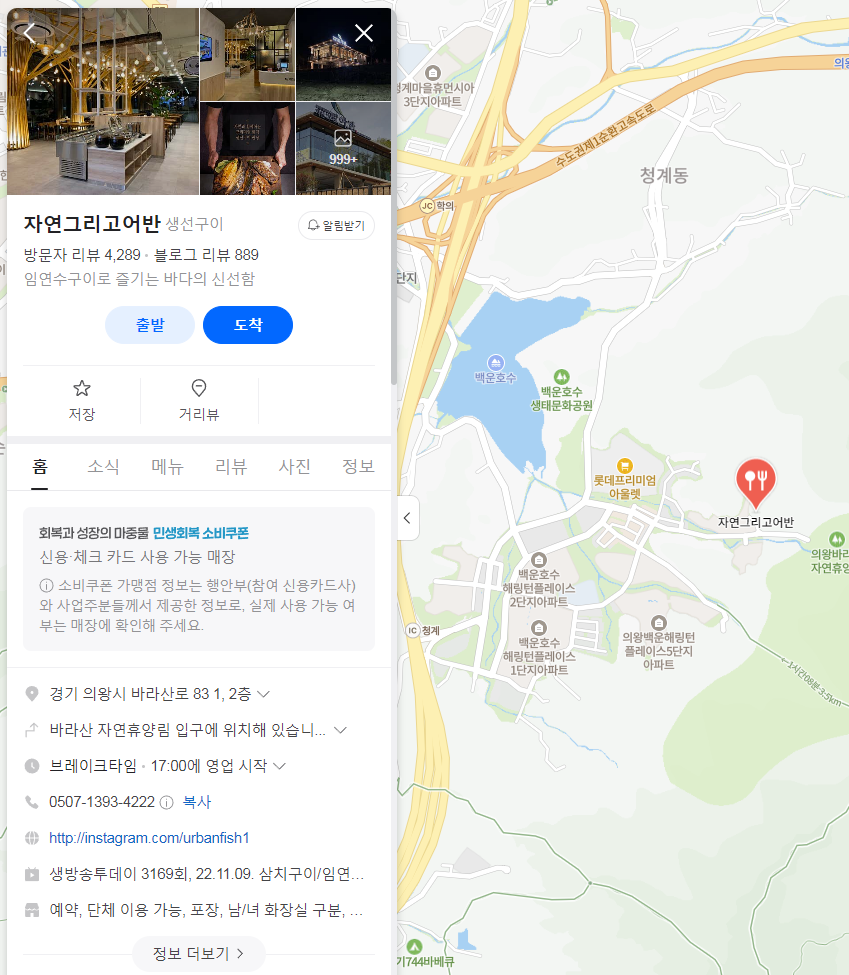Tap the 알림받기 notification button

336,225
